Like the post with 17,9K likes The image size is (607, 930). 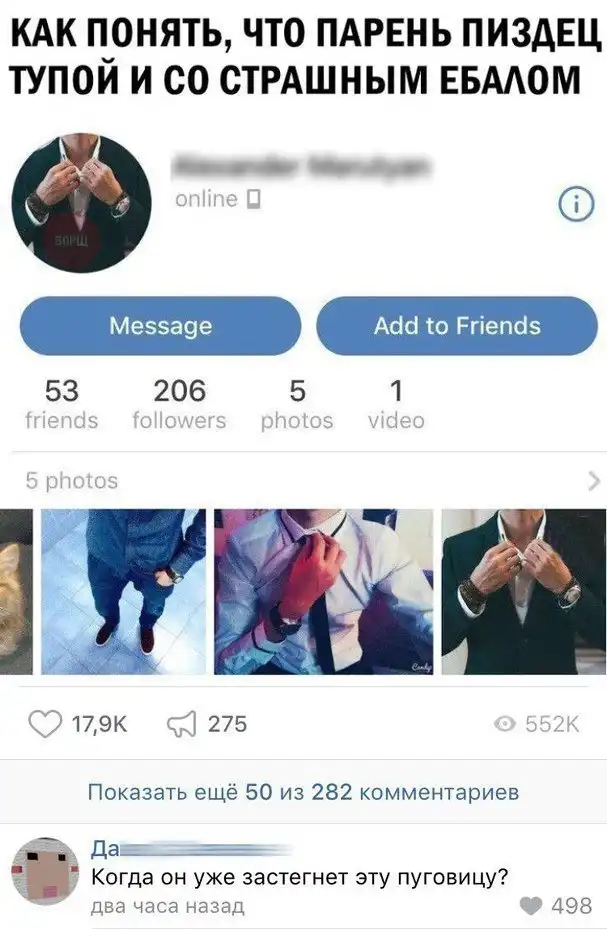44,723
